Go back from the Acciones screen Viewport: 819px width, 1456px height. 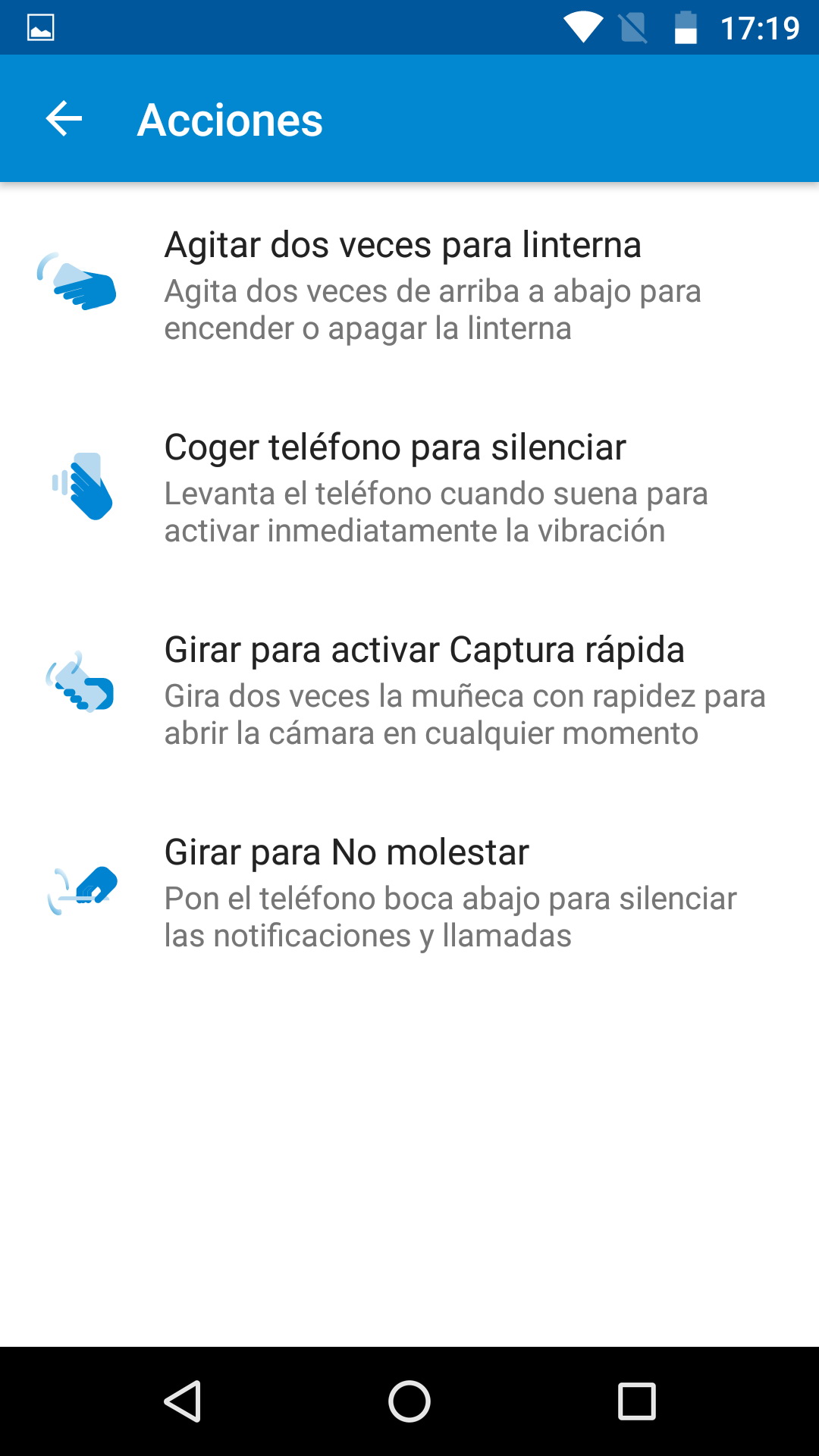(64, 119)
